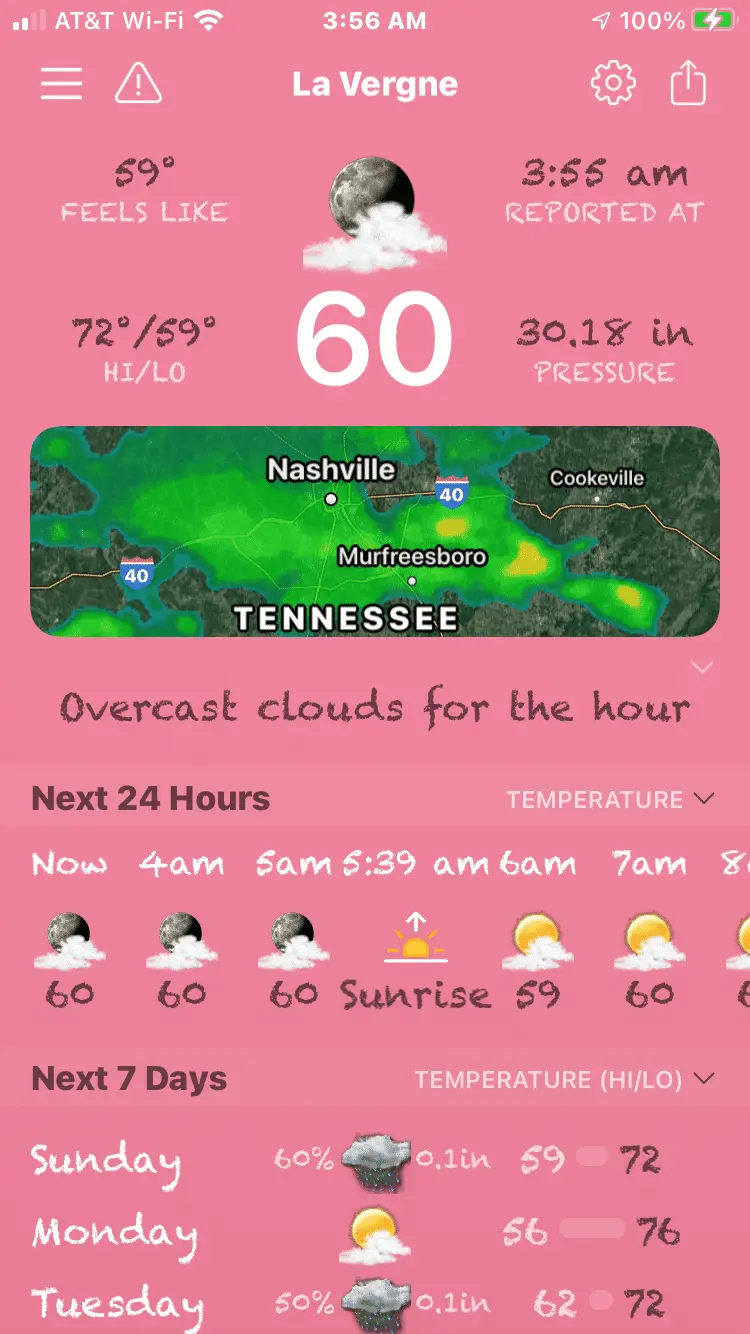Open the hamburger menu

point(61,84)
